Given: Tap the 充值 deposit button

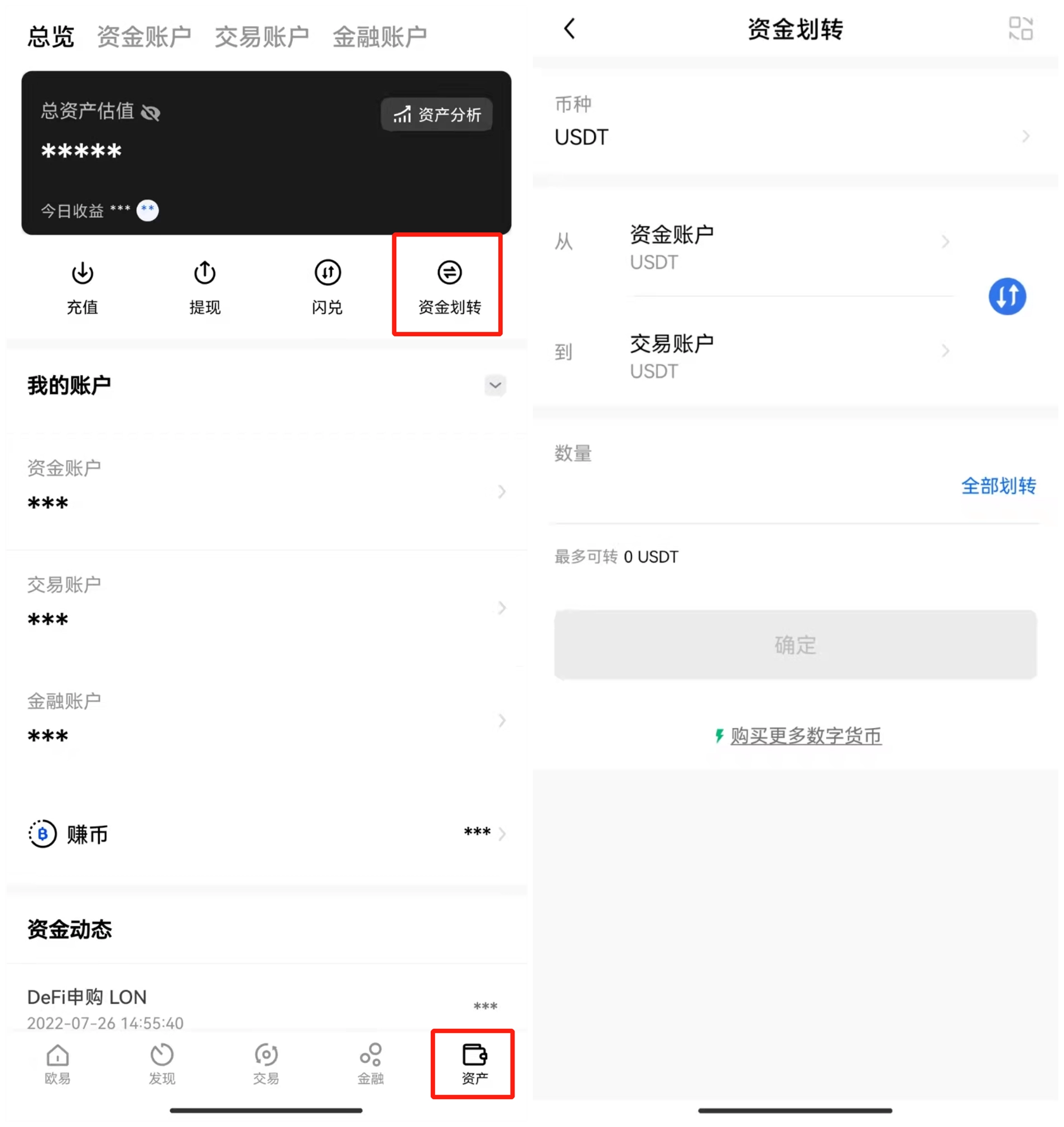Looking at the screenshot, I should pos(82,287).
